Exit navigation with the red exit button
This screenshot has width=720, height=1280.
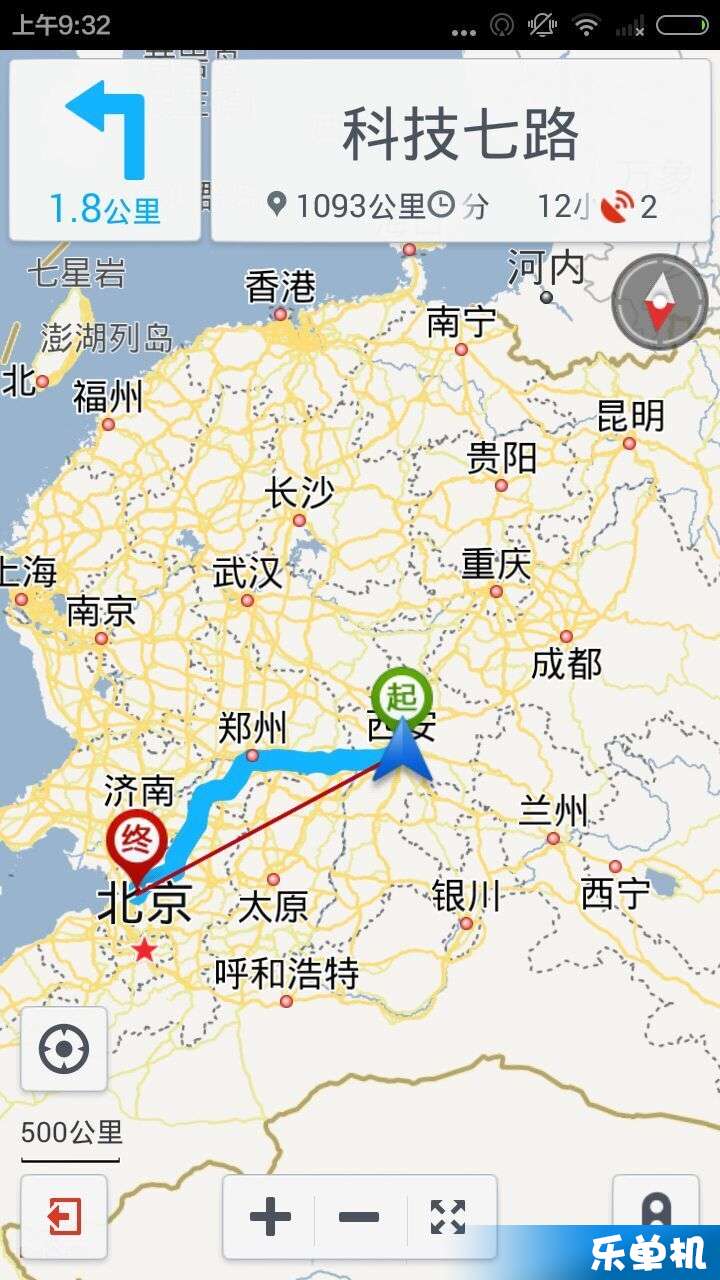(x=64, y=1217)
